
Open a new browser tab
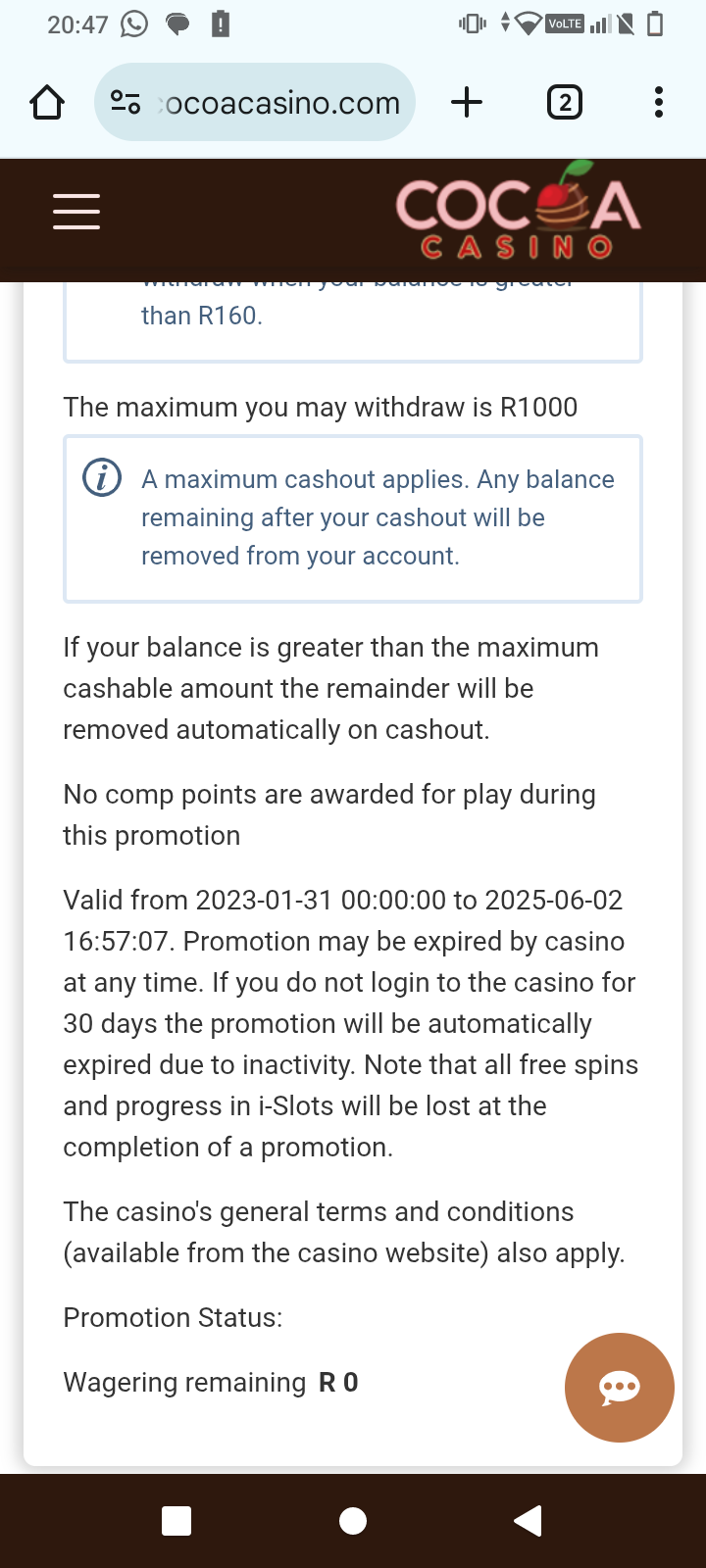click(x=467, y=102)
